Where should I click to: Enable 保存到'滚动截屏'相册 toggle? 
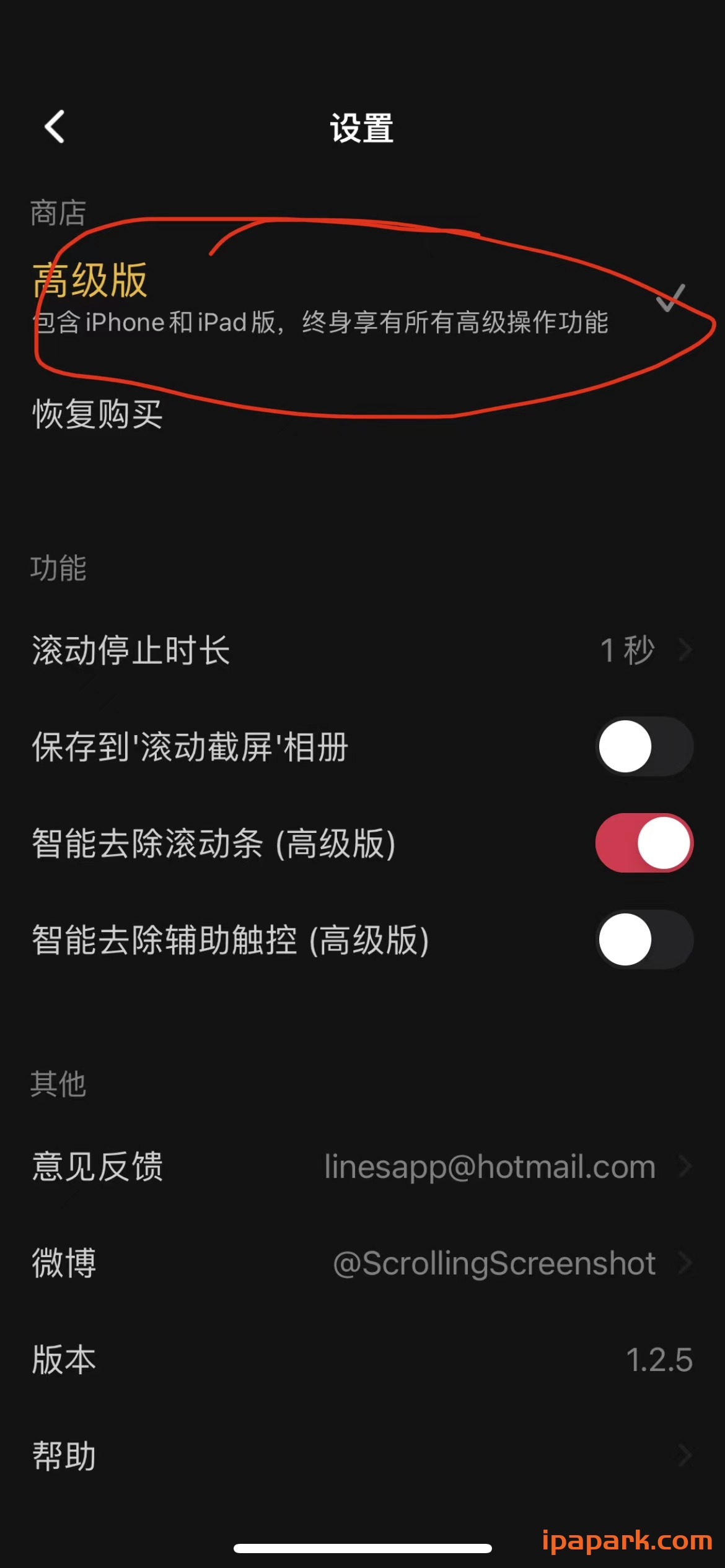643,747
